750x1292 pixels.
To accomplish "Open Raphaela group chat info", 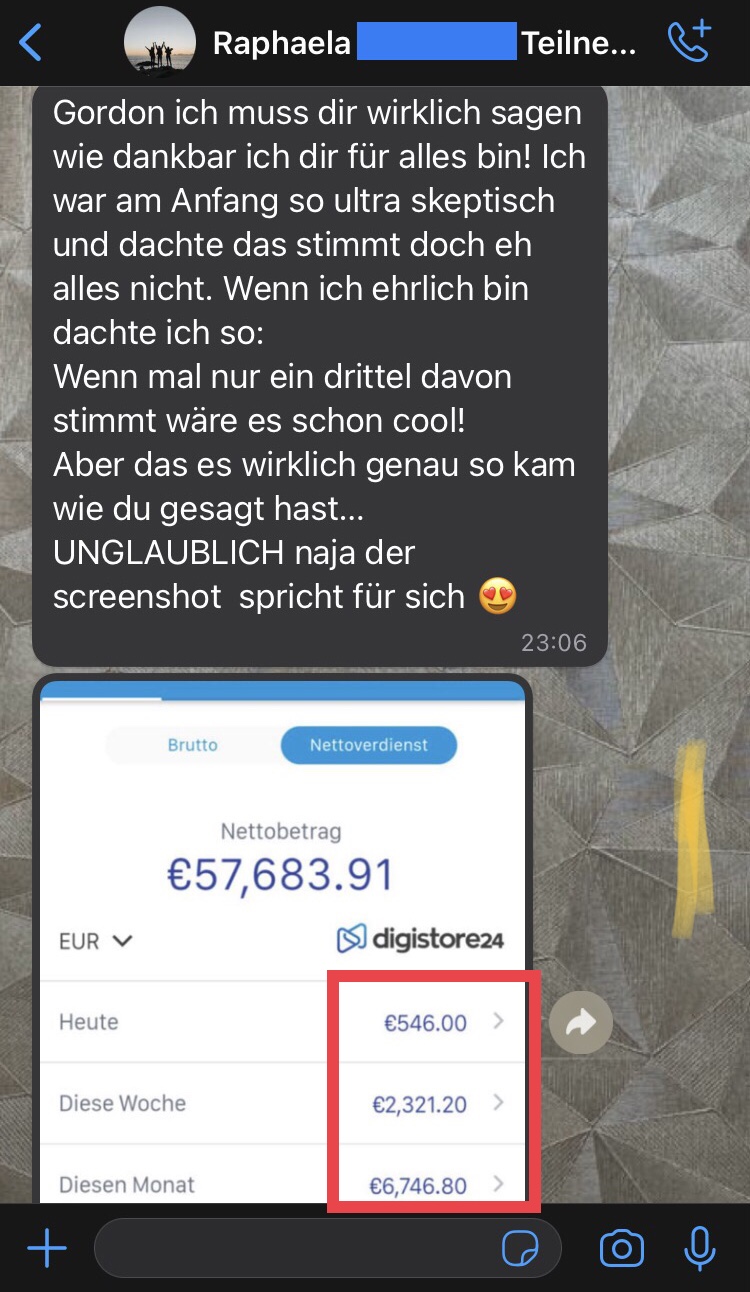I will click(420, 44).
